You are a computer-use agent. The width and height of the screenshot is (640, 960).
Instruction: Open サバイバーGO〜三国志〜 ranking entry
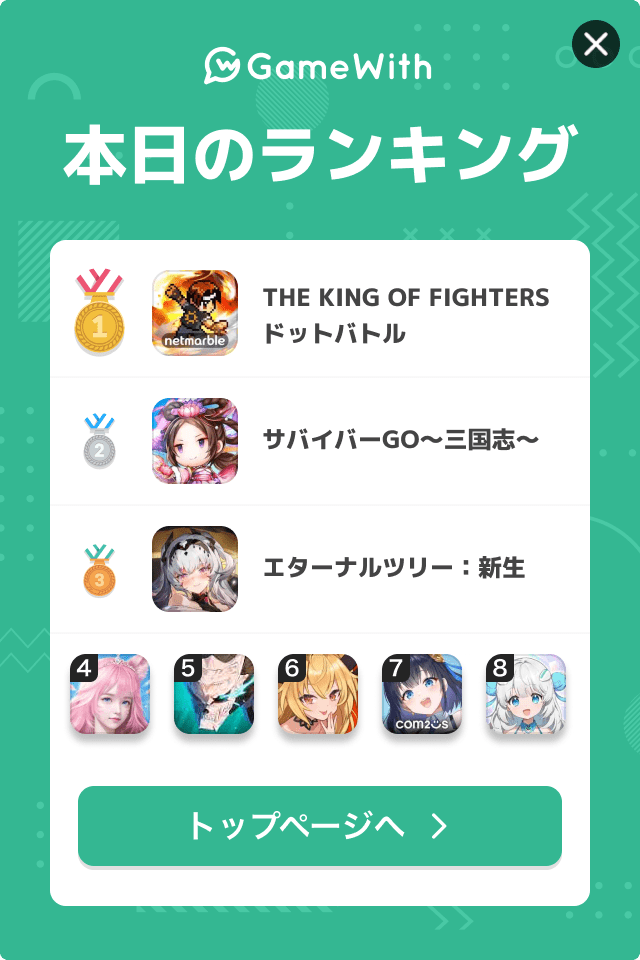(400, 440)
